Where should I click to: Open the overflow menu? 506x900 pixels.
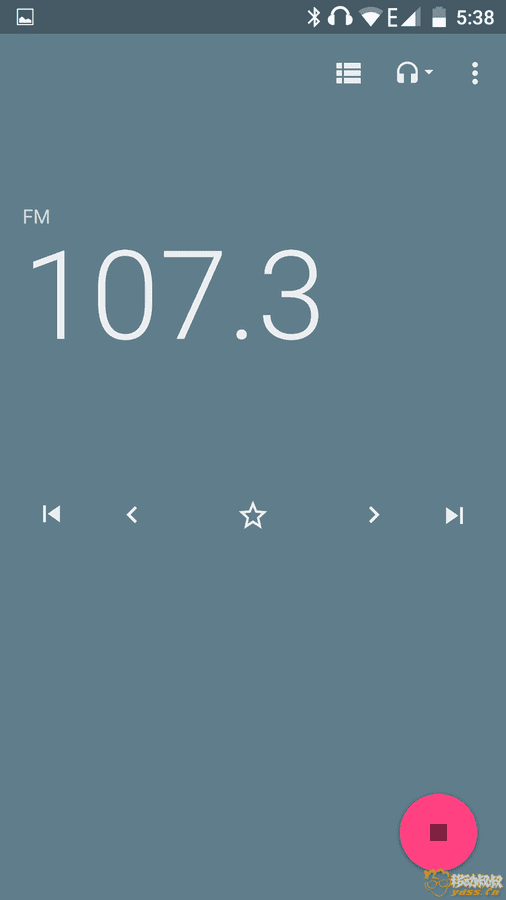[474, 73]
